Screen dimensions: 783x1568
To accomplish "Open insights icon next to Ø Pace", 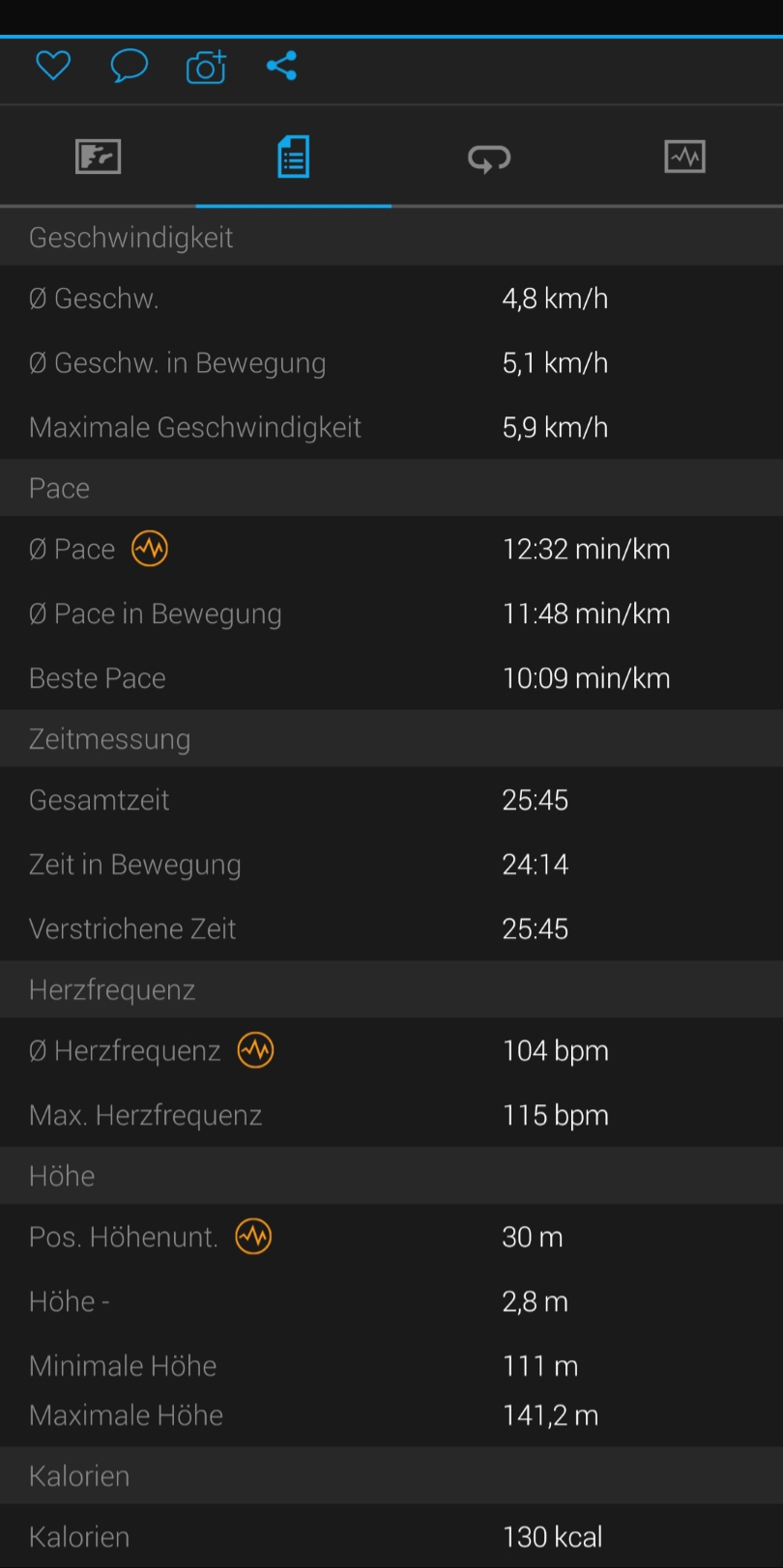I will pyautogui.click(x=150, y=549).
